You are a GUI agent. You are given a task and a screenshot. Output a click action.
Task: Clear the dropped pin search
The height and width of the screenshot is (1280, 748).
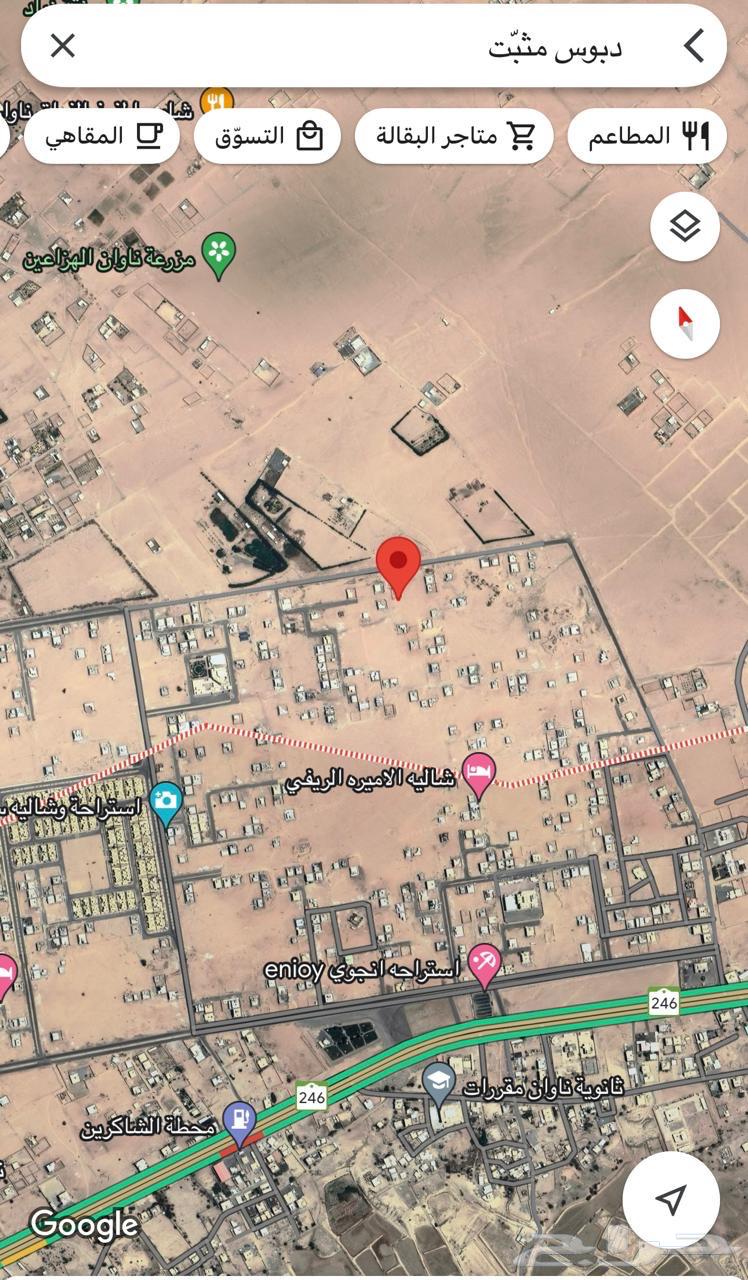(63, 46)
